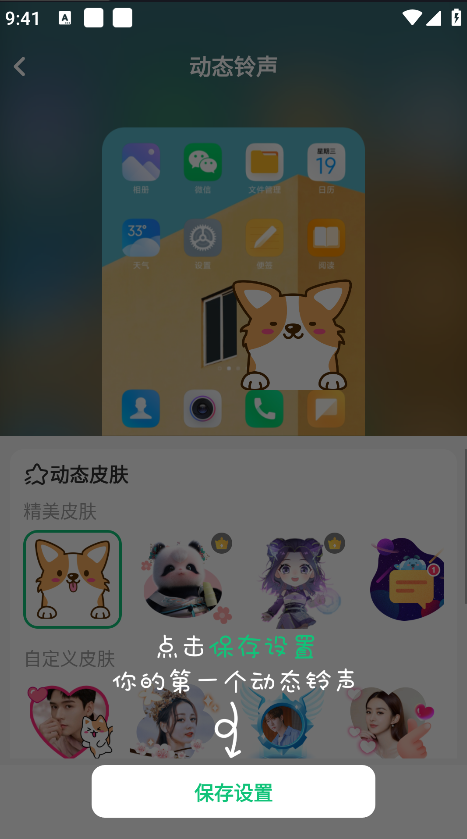
Task: Choose the heart-framed man custom skin
Action: pyautogui.click(x=72, y=721)
